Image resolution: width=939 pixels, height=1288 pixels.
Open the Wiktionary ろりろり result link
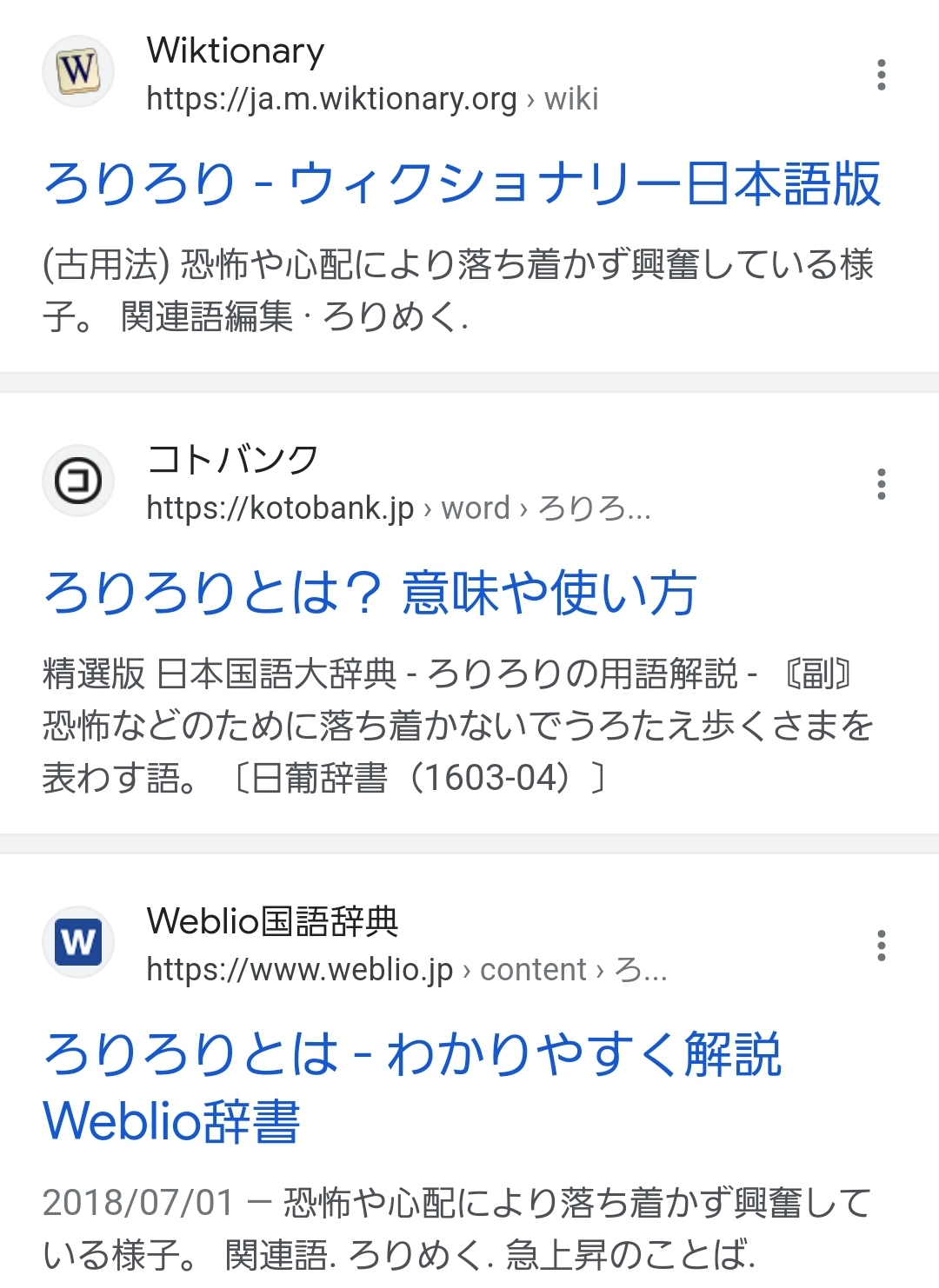(x=462, y=183)
